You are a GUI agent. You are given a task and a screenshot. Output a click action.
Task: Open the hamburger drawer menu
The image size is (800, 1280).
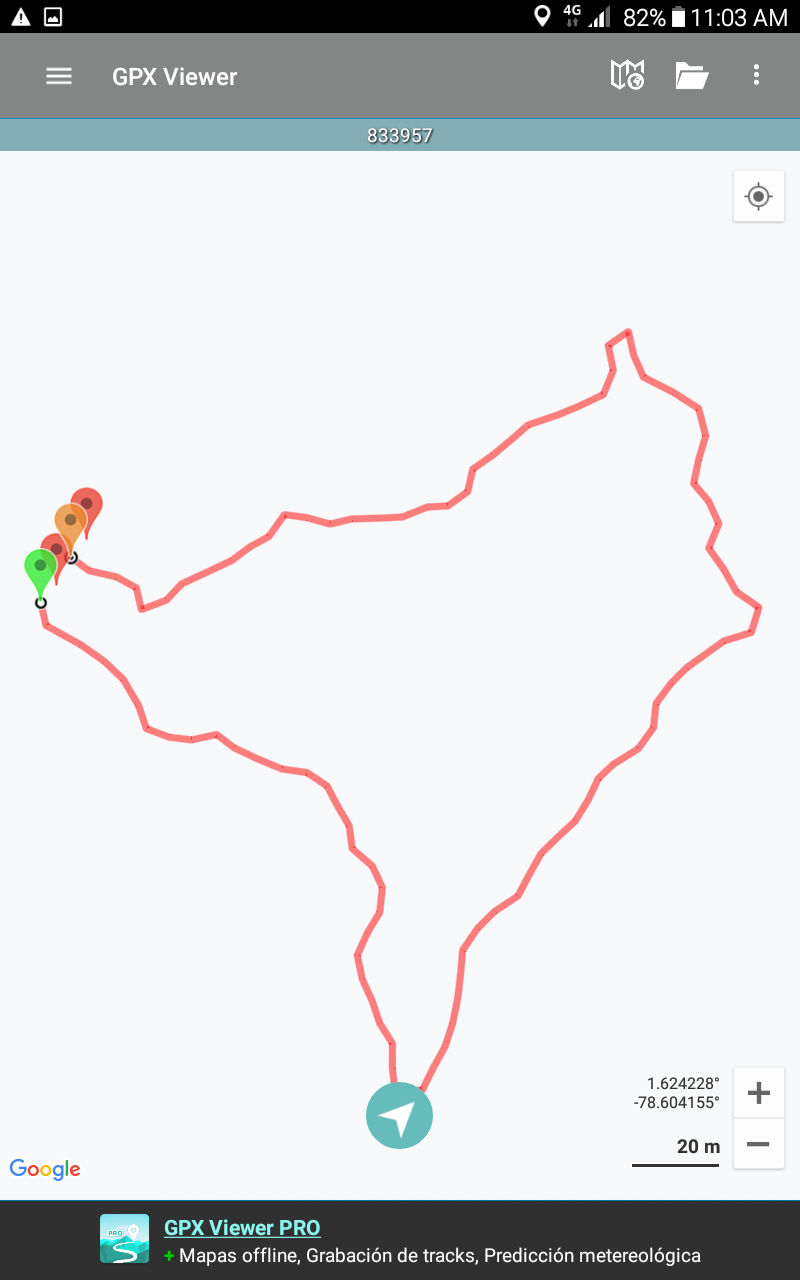coord(59,76)
